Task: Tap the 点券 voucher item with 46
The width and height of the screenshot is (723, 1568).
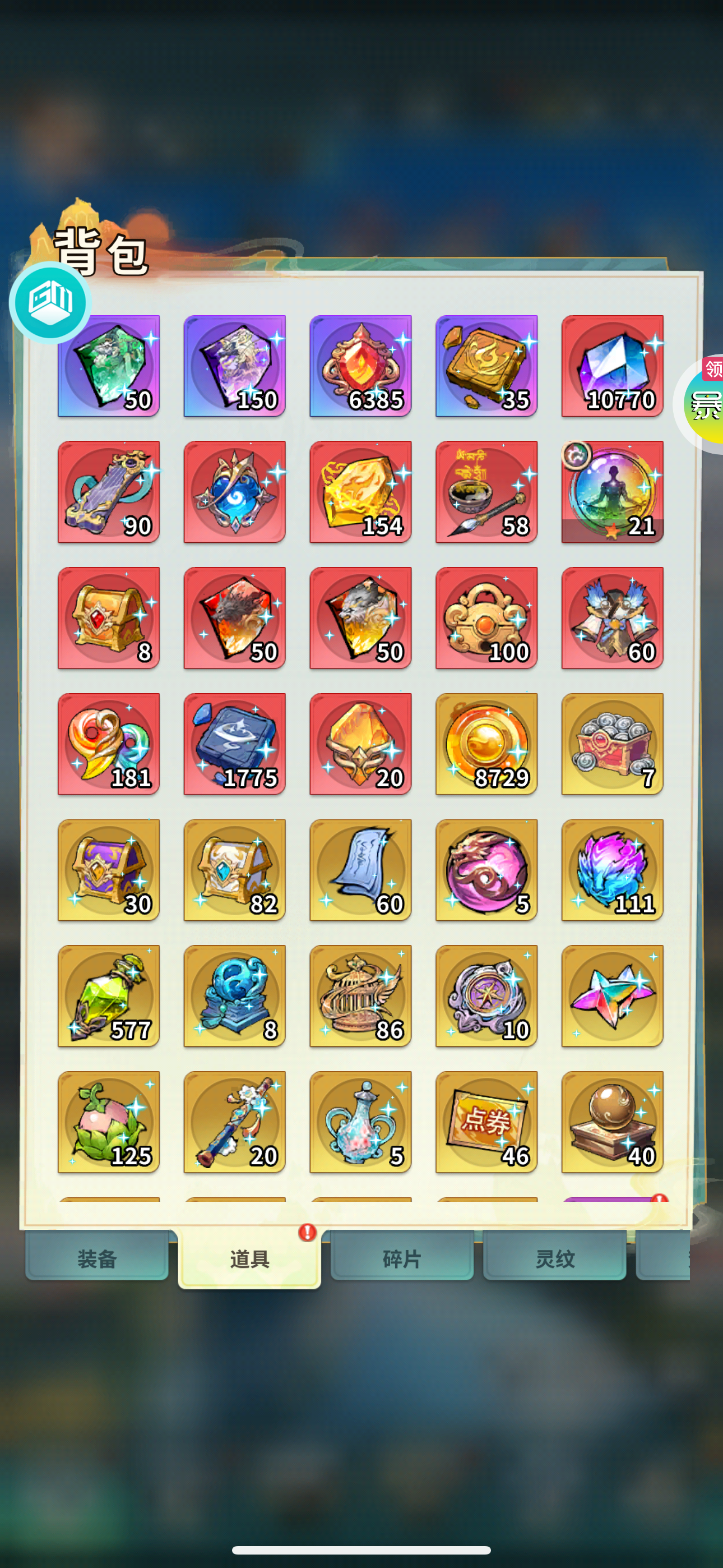Action: tap(486, 1122)
